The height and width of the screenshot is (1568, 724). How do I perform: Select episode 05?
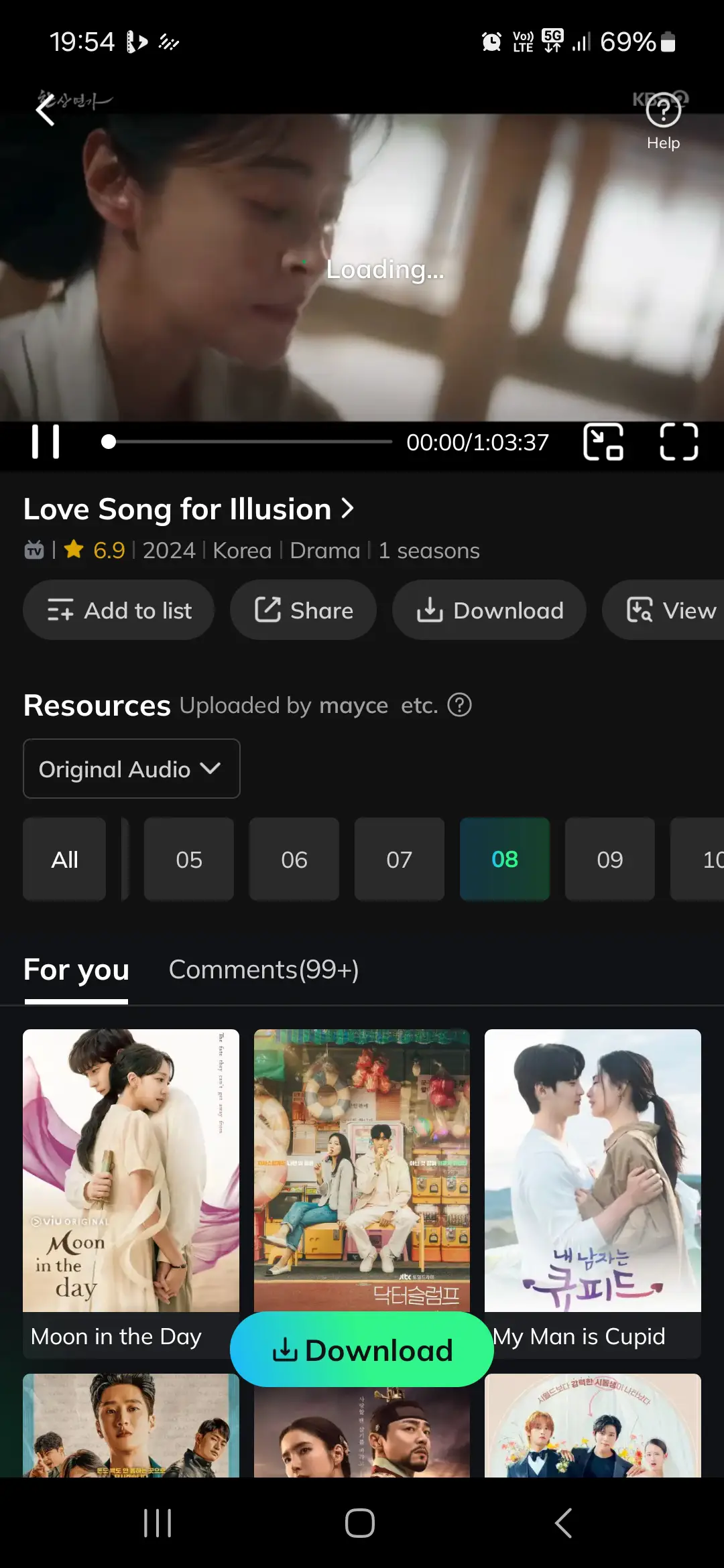189,860
